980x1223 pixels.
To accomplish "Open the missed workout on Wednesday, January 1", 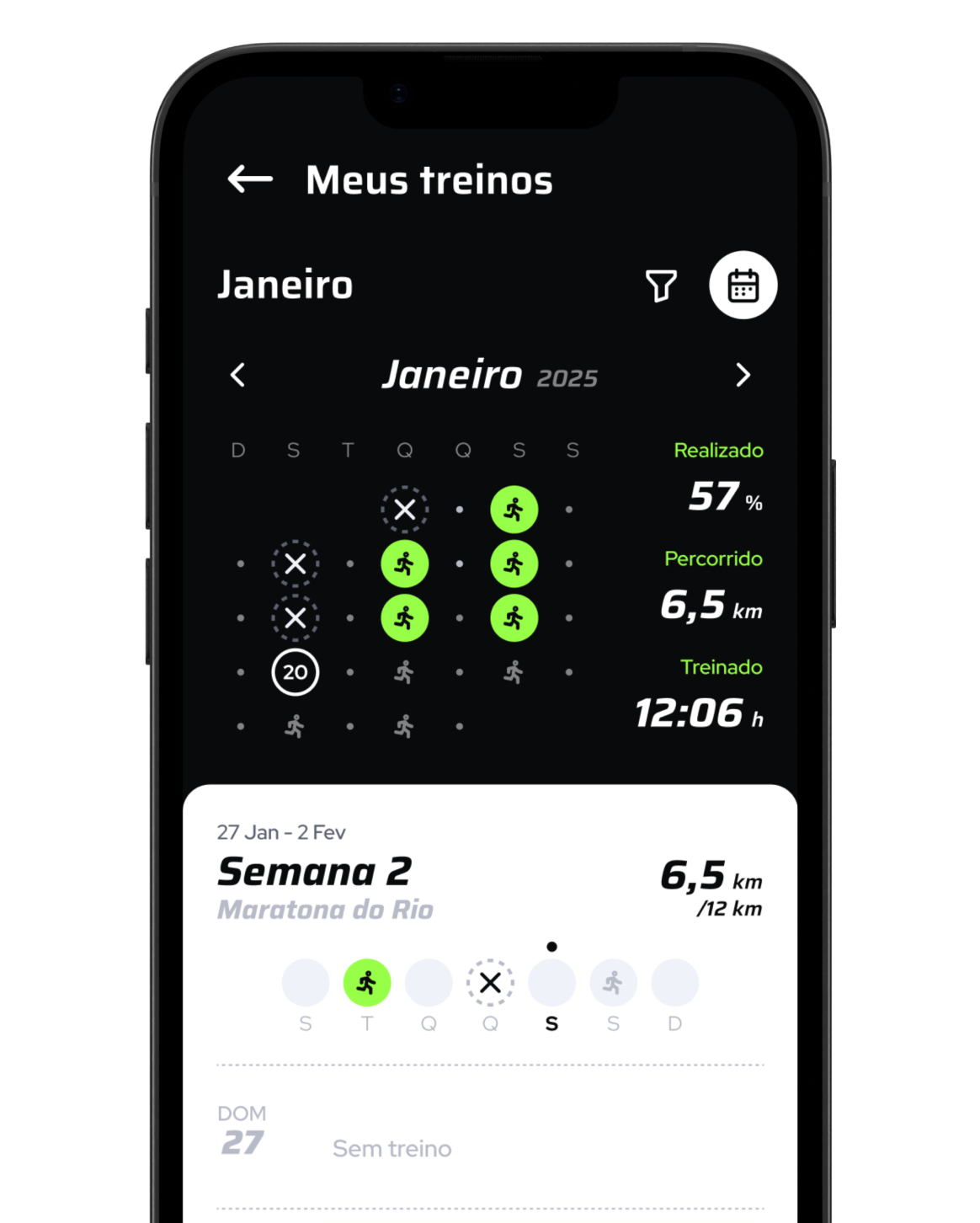I will 405,510.
